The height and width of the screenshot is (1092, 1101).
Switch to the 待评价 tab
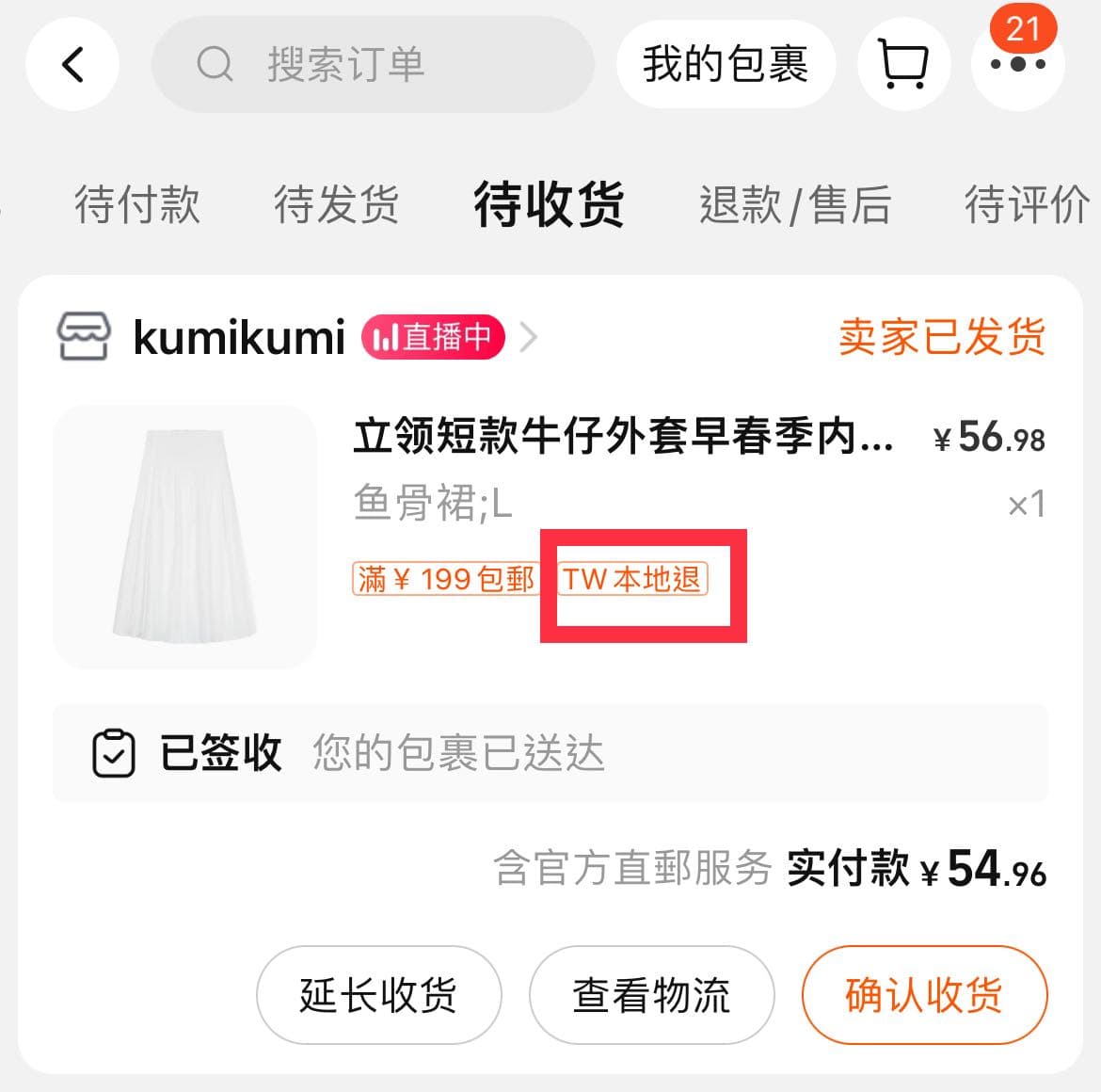point(1026,204)
